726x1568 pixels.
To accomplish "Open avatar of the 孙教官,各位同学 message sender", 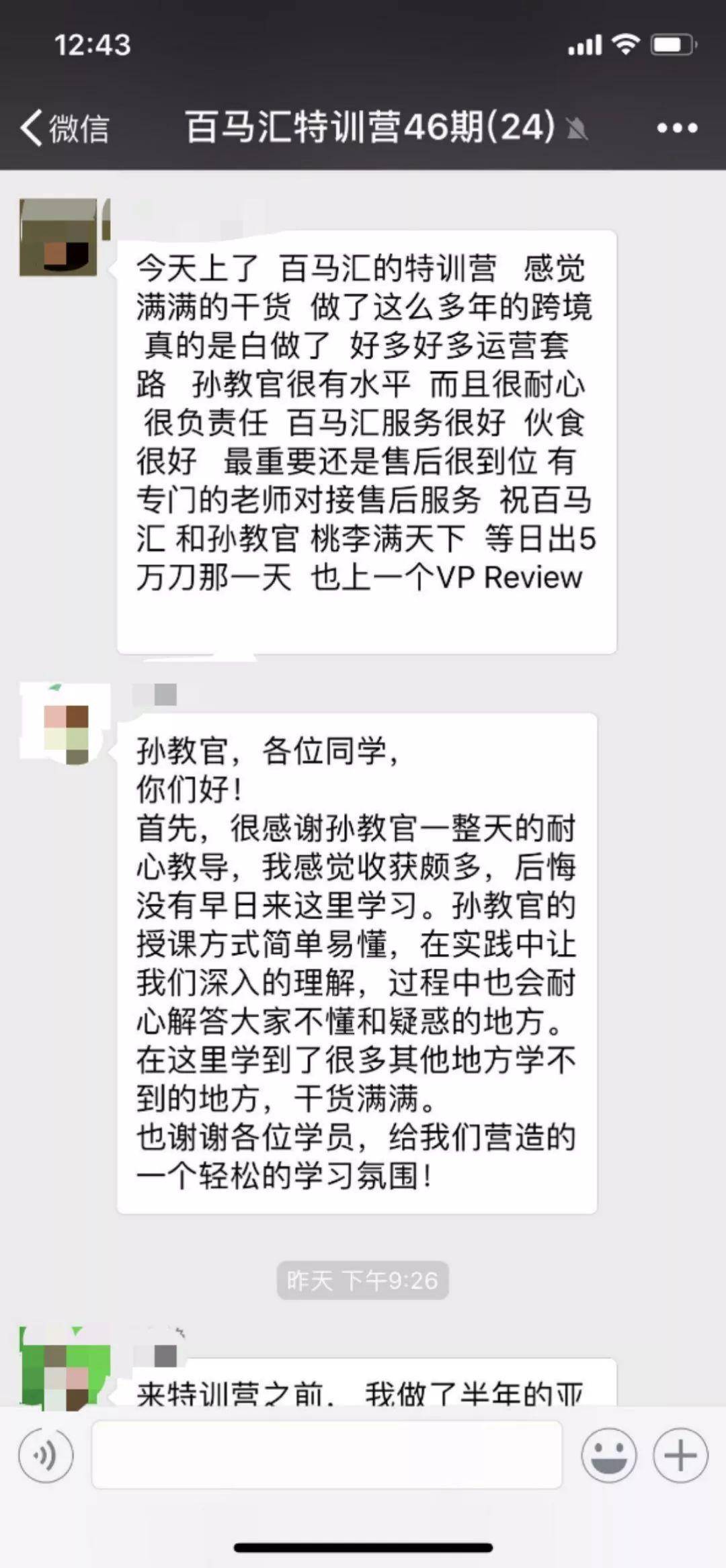I will click(65, 724).
